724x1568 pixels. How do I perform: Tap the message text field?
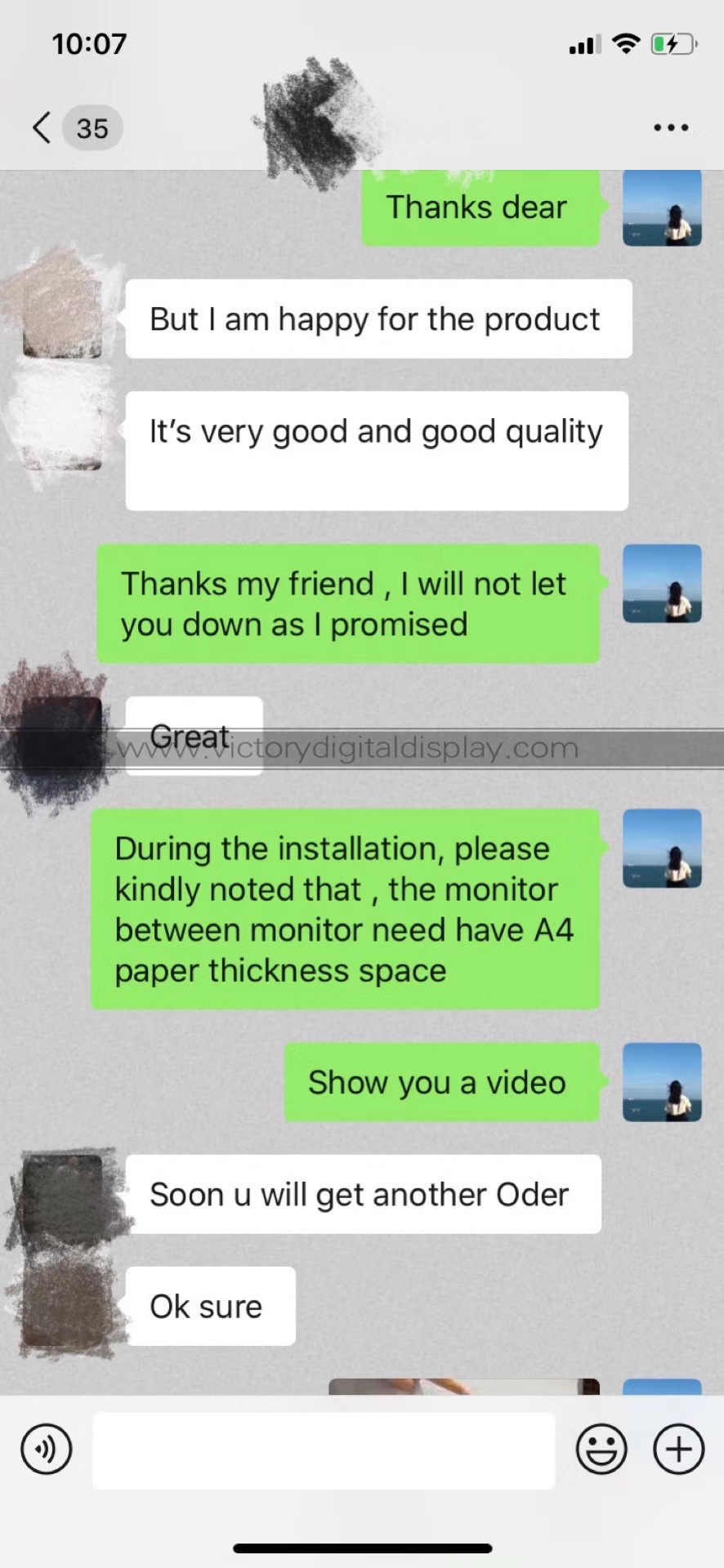pyautogui.click(x=324, y=1450)
